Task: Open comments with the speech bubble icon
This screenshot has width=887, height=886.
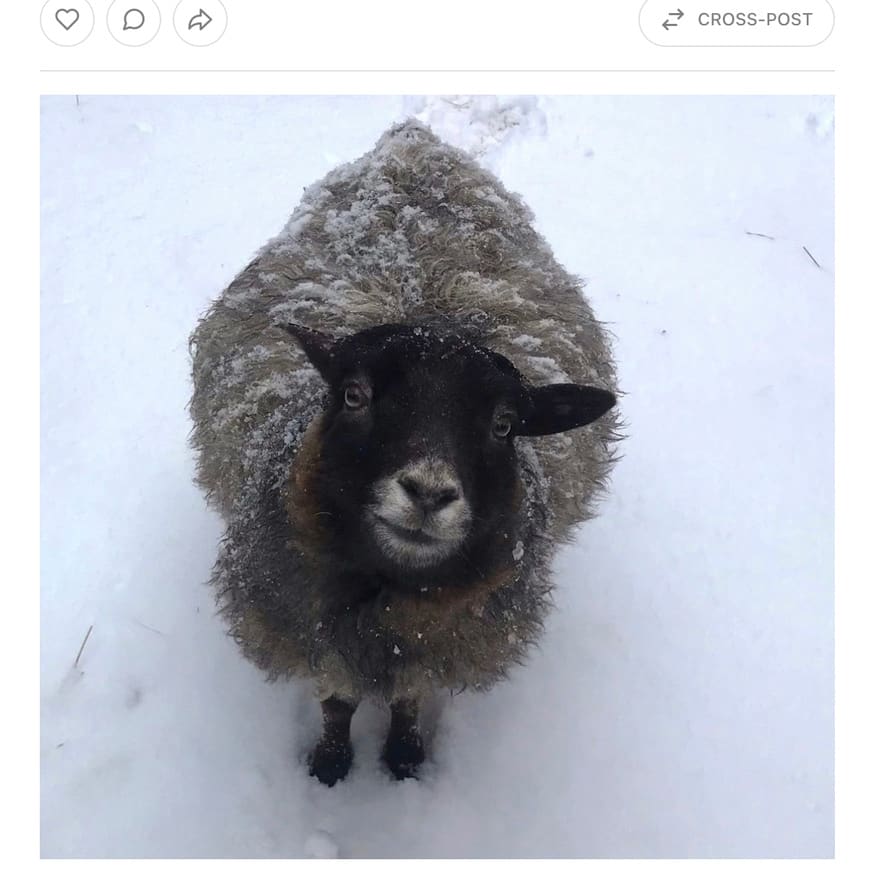Action: click(x=133, y=19)
